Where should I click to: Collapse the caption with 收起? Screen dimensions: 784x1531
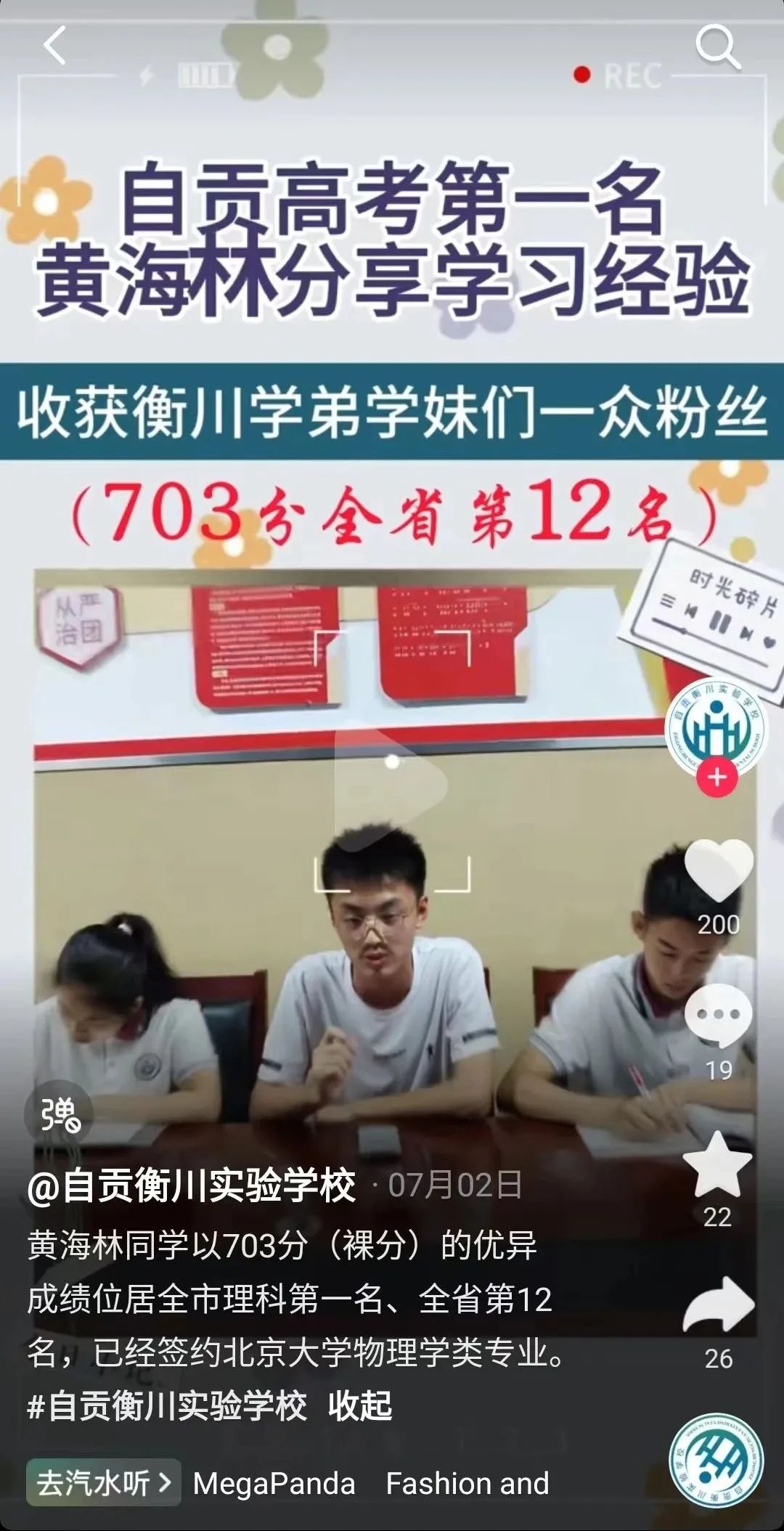pos(360,1406)
